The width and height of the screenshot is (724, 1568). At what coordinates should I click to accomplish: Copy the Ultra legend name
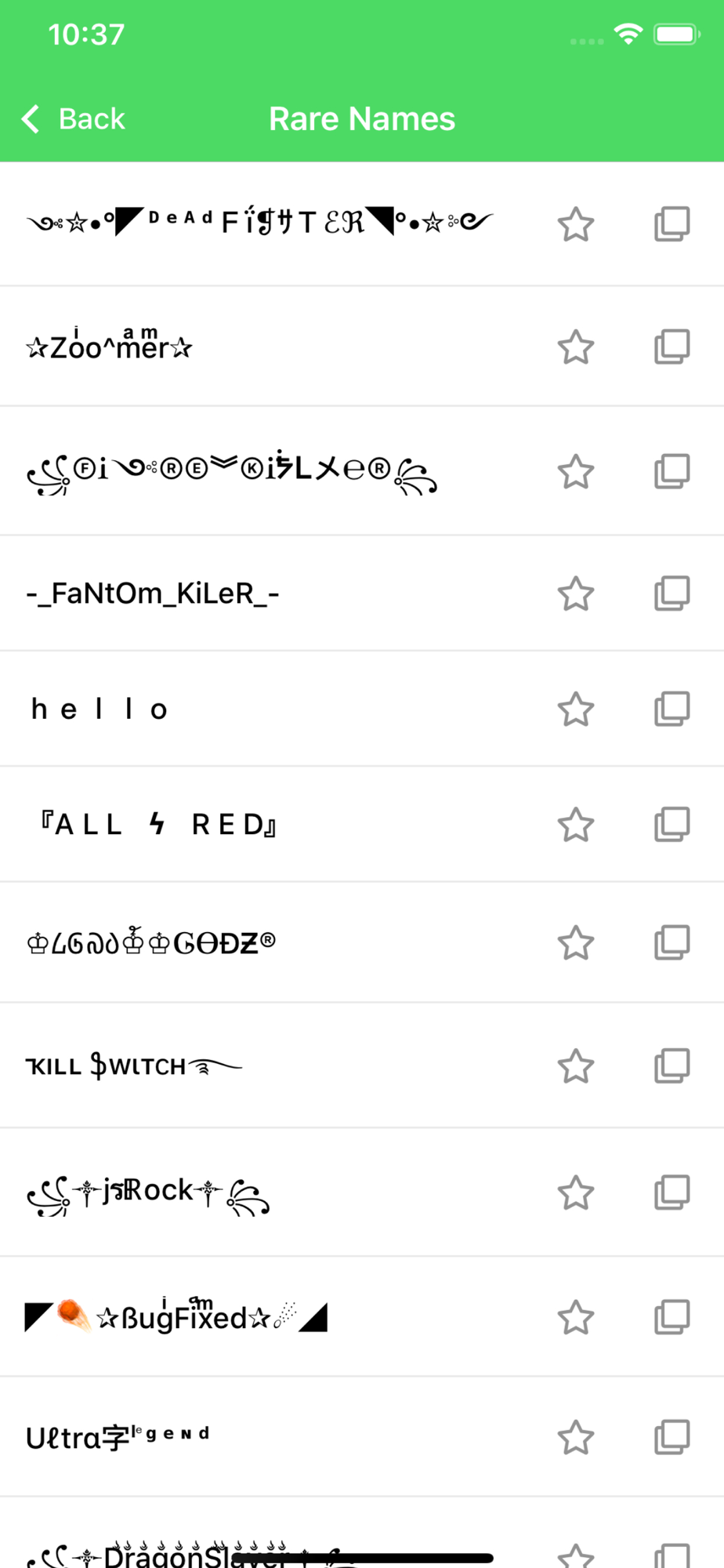tap(672, 1437)
